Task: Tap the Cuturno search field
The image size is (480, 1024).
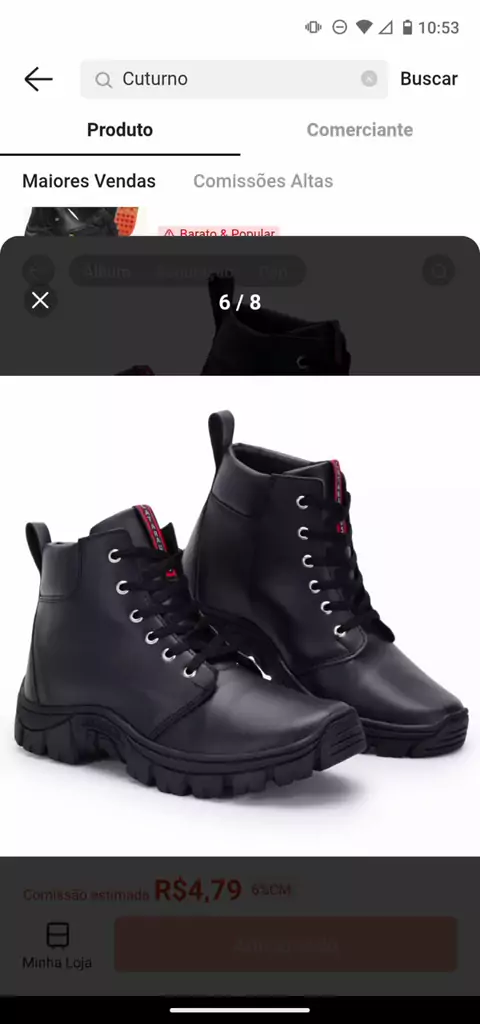Action: coord(234,79)
